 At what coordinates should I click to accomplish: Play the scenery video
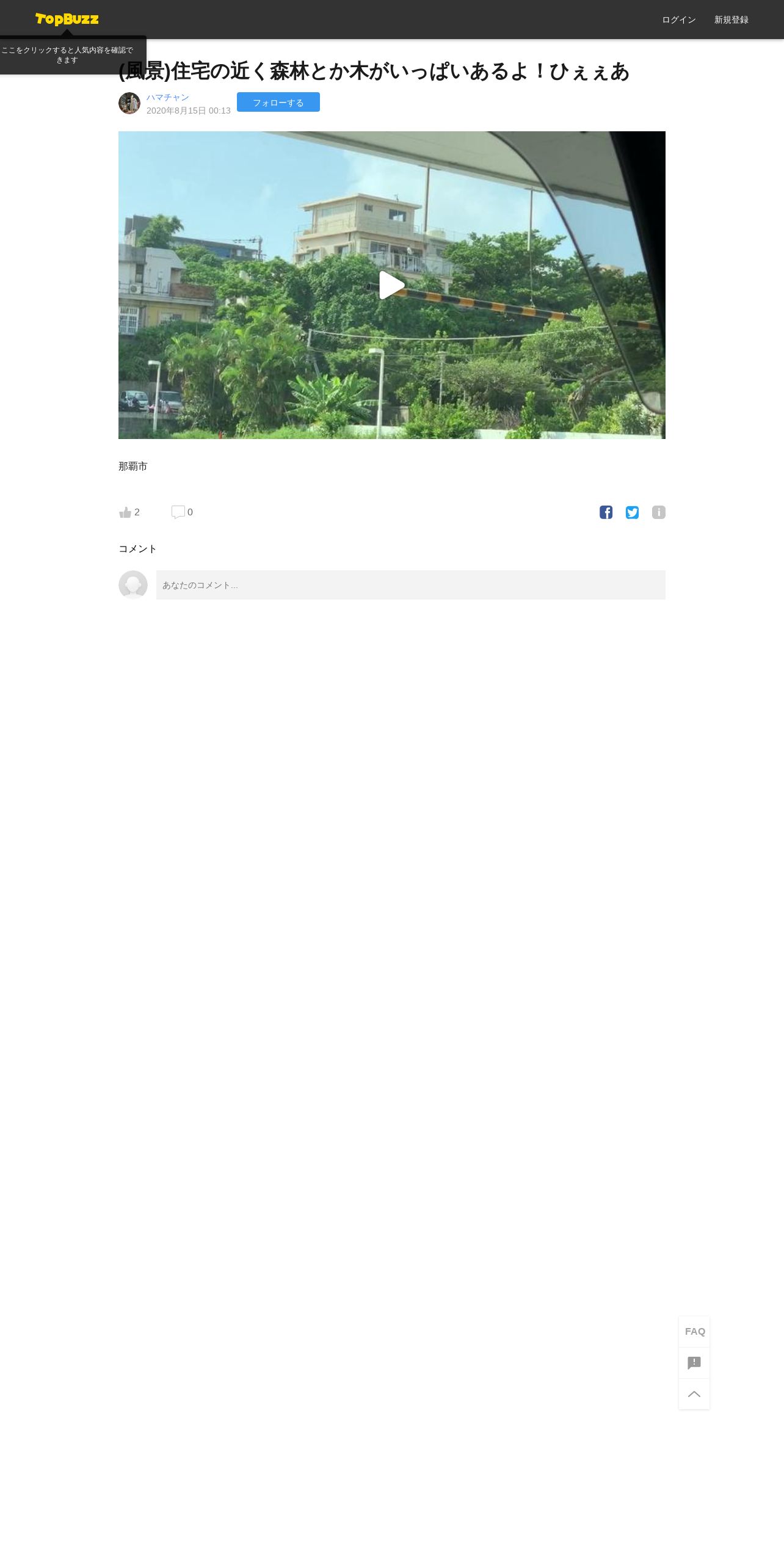(x=392, y=285)
